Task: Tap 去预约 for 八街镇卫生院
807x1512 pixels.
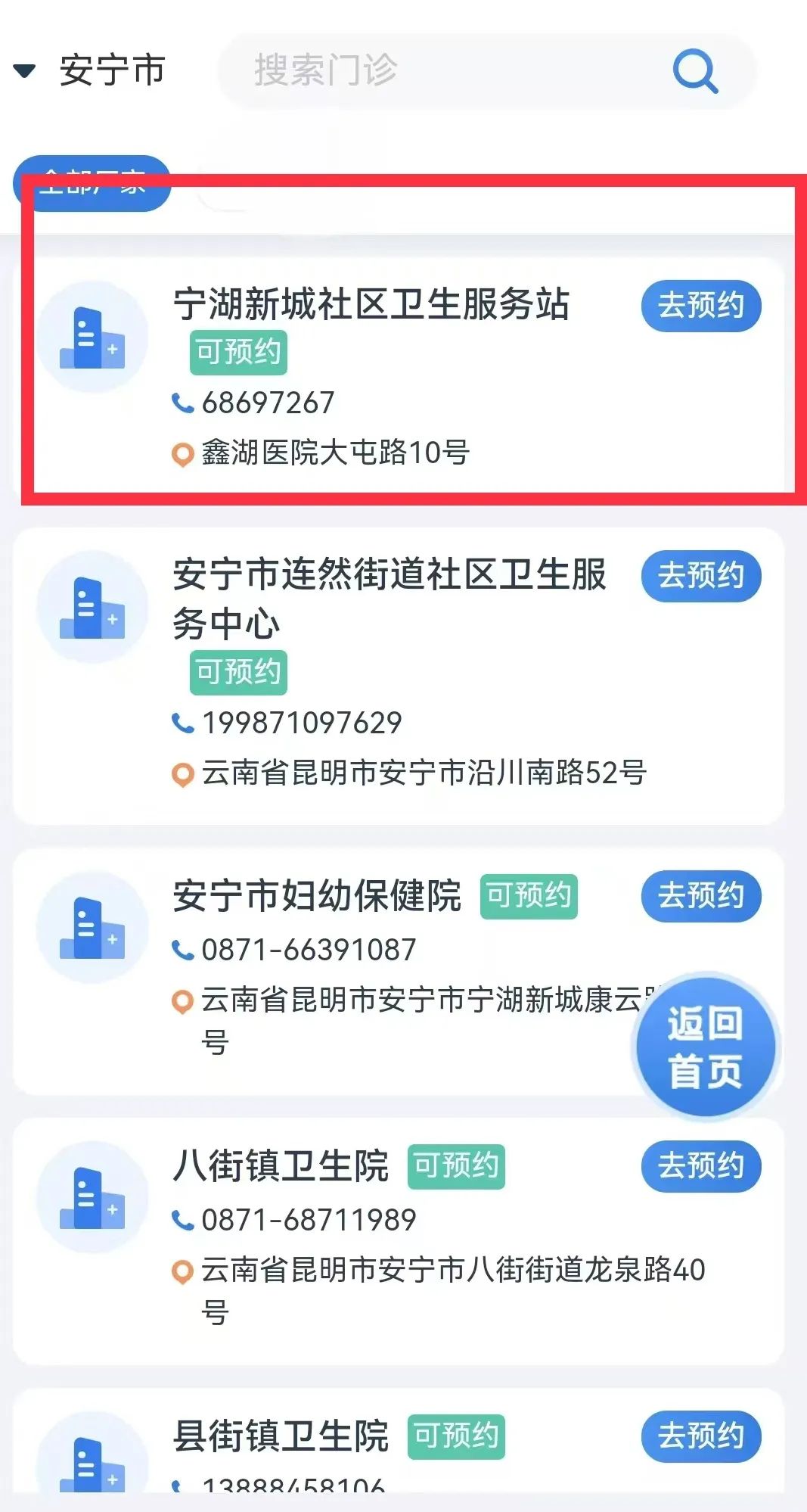Action: click(x=700, y=1166)
